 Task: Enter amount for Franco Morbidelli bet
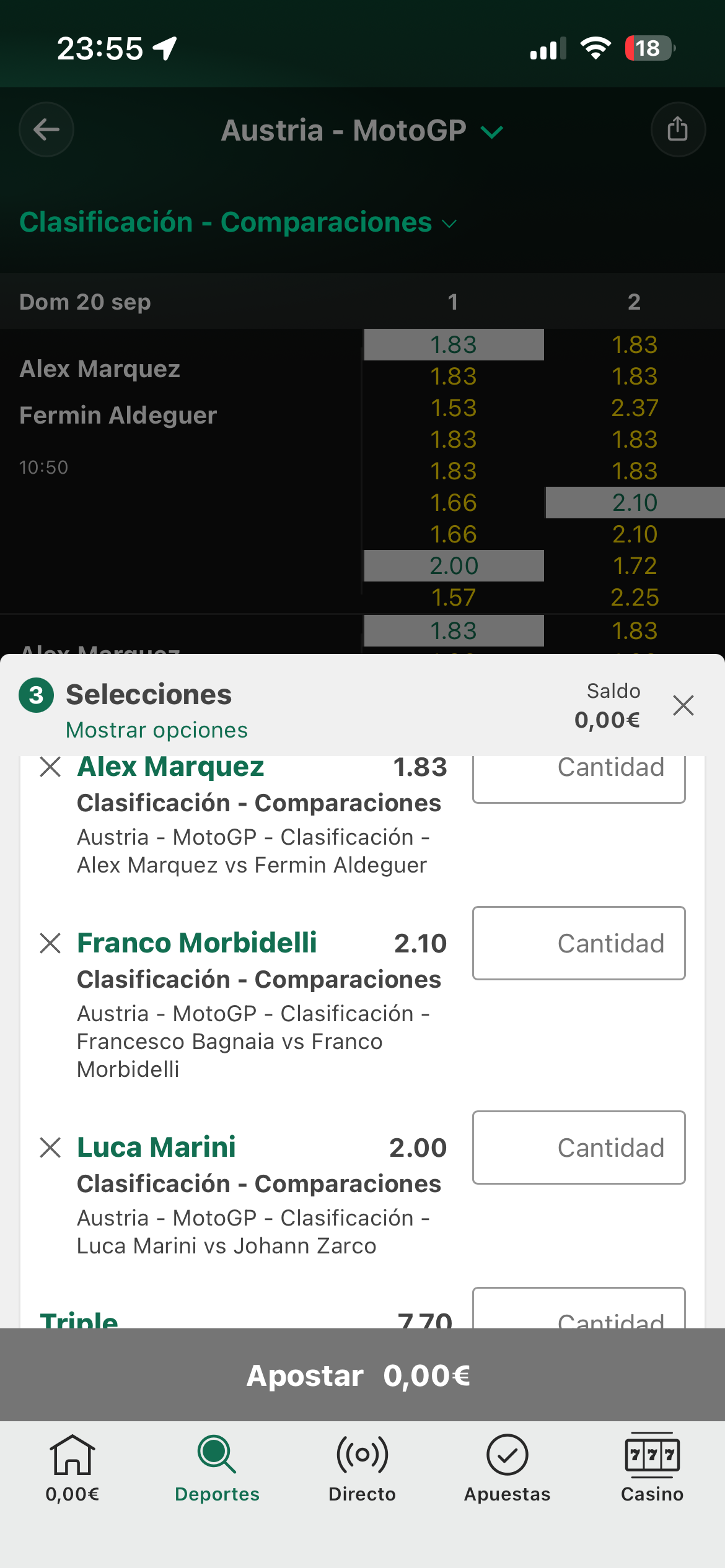click(x=579, y=943)
